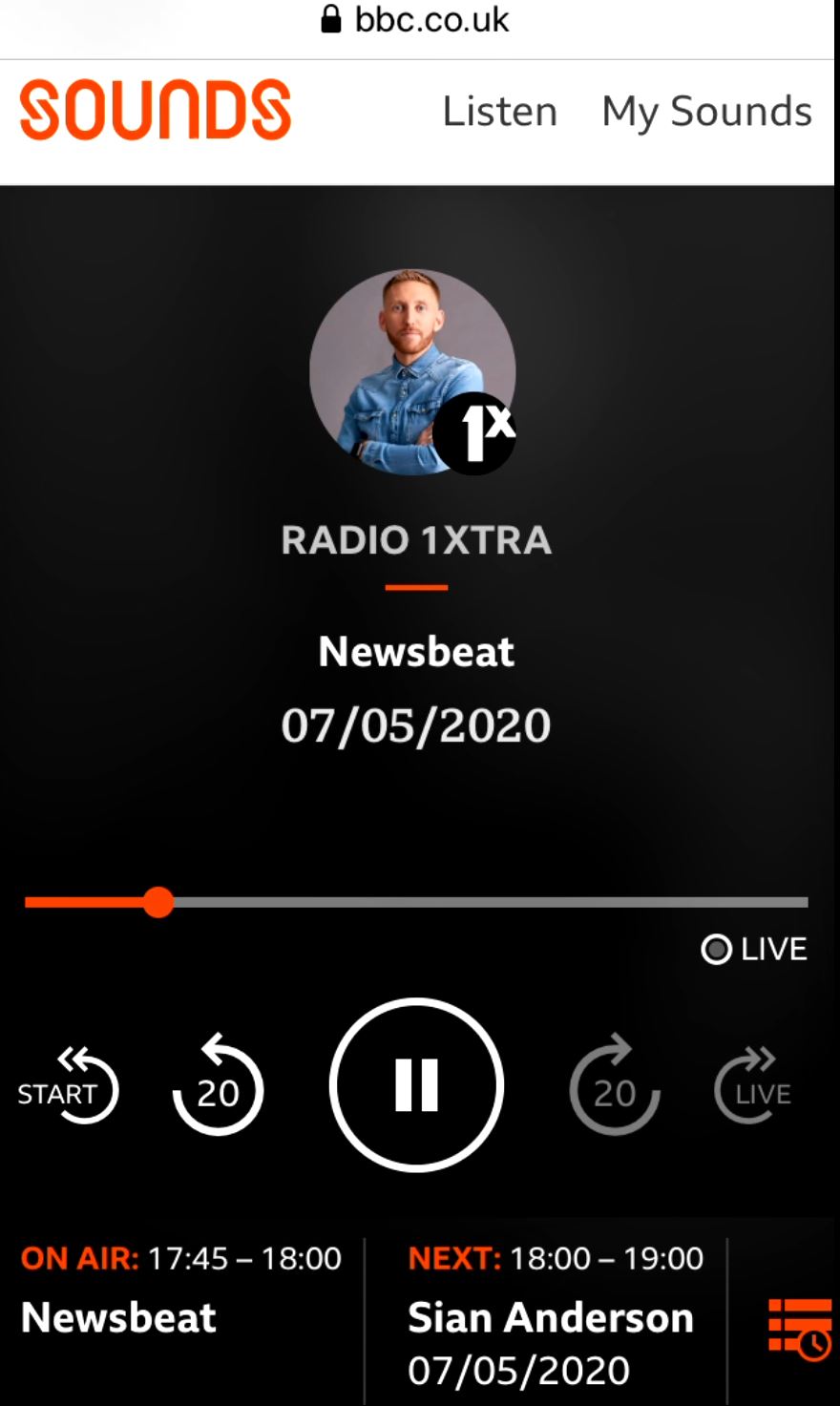This screenshot has width=840, height=1406.
Task: Pause the live Newsbeat playback
Action: 416,1085
